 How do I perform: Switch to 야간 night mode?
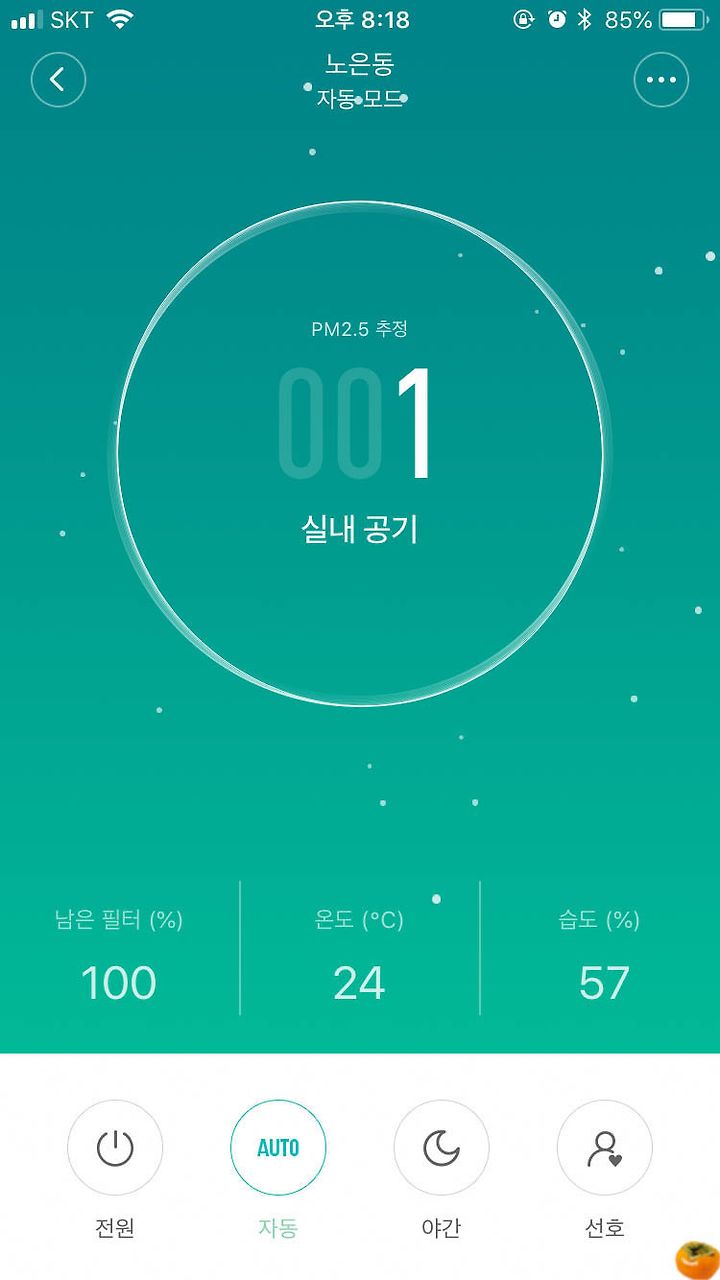click(441, 1148)
